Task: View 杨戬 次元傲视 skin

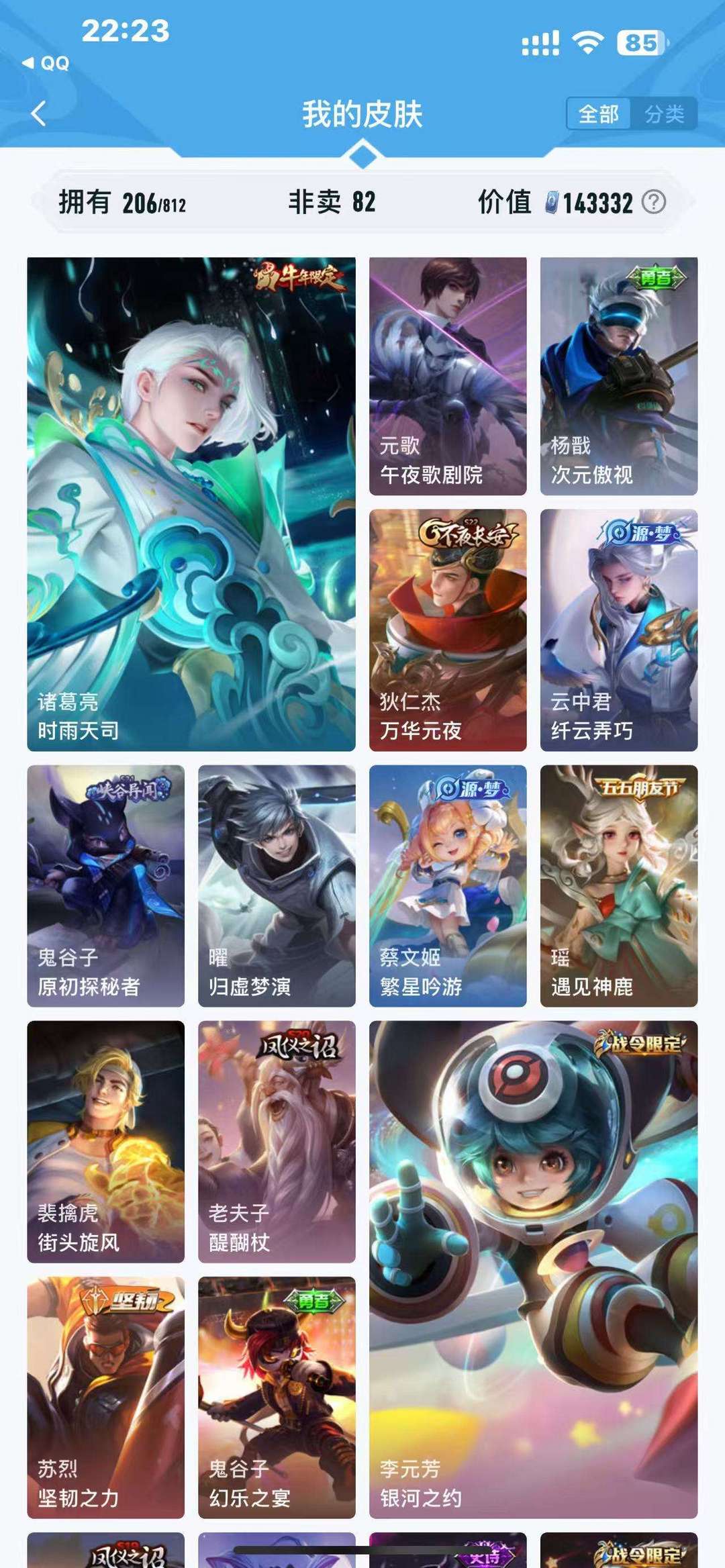Action: click(619, 377)
